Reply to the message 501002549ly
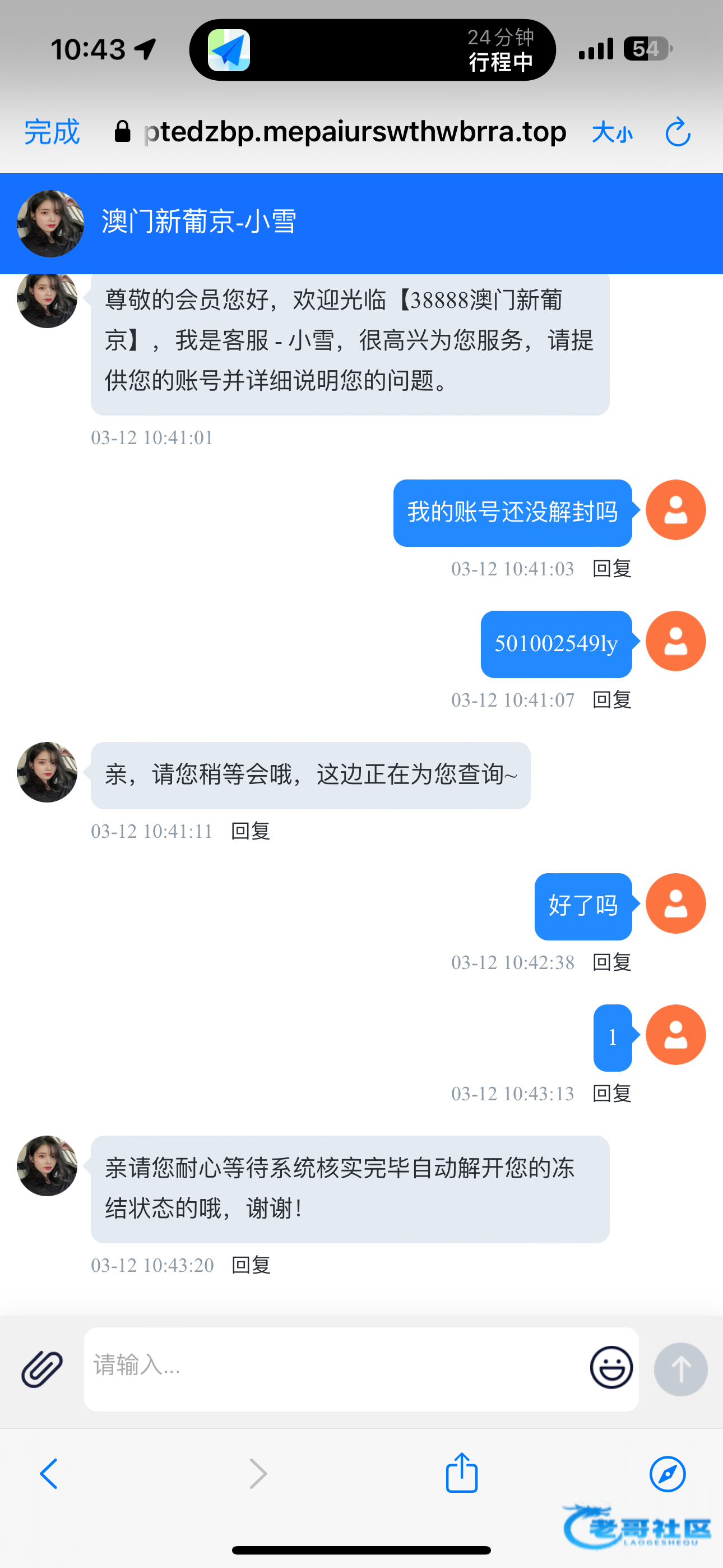 coord(611,700)
